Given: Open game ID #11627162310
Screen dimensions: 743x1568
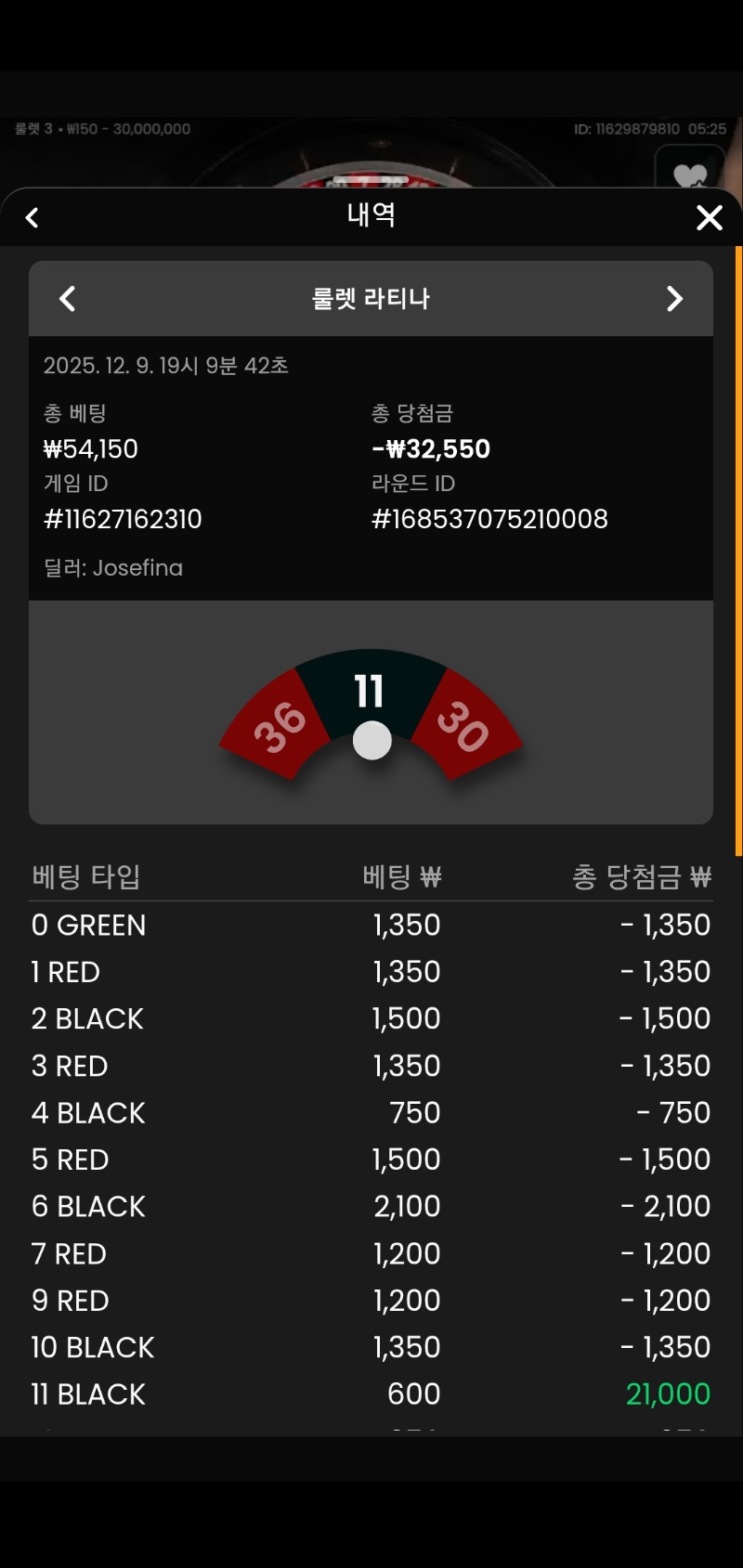Looking at the screenshot, I should point(122,519).
